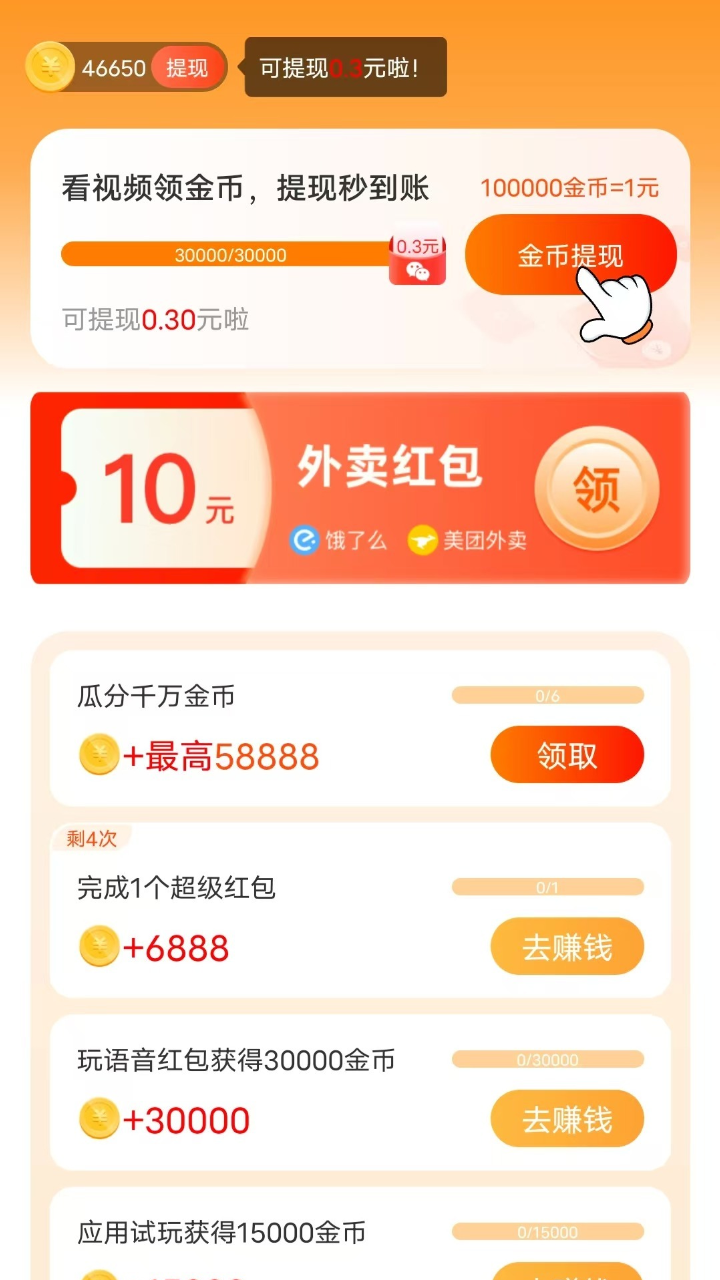The image size is (720, 1280).
Task: Tap the 提现 button beside coin balance
Action: coord(187,68)
